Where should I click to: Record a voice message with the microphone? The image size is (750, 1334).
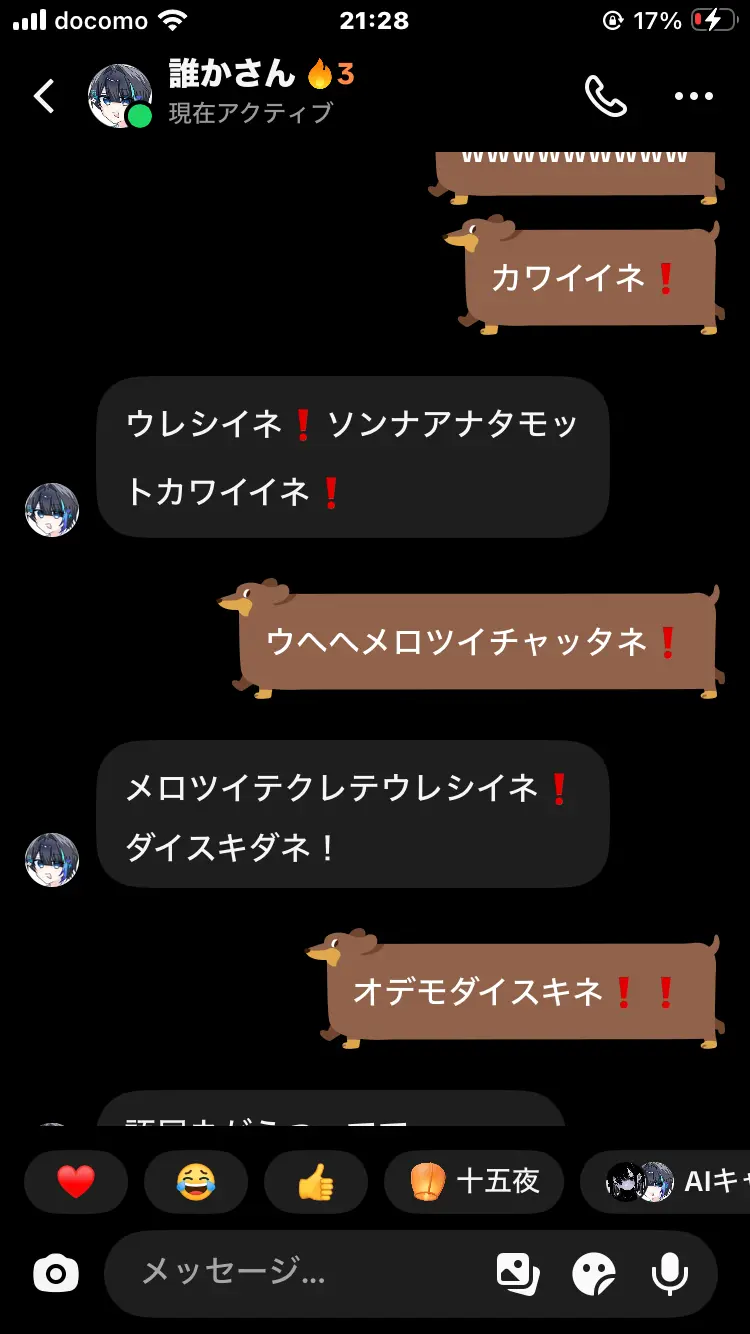(670, 1273)
